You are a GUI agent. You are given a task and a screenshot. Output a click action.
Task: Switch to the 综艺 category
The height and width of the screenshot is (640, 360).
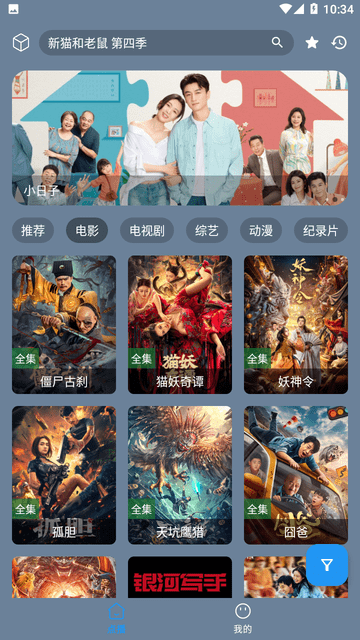207,231
